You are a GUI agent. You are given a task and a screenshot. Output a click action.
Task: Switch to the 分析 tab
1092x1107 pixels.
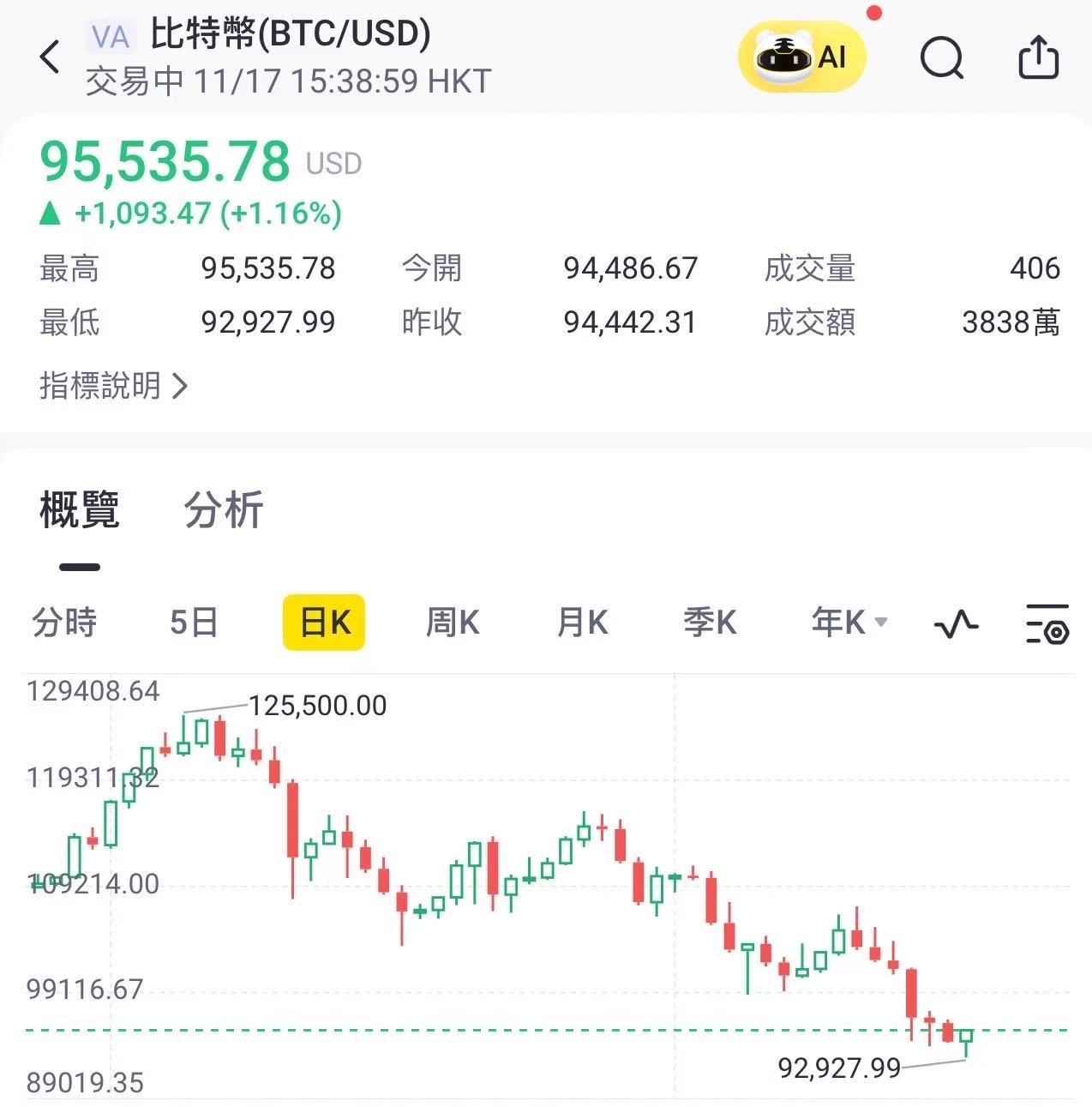tap(223, 509)
